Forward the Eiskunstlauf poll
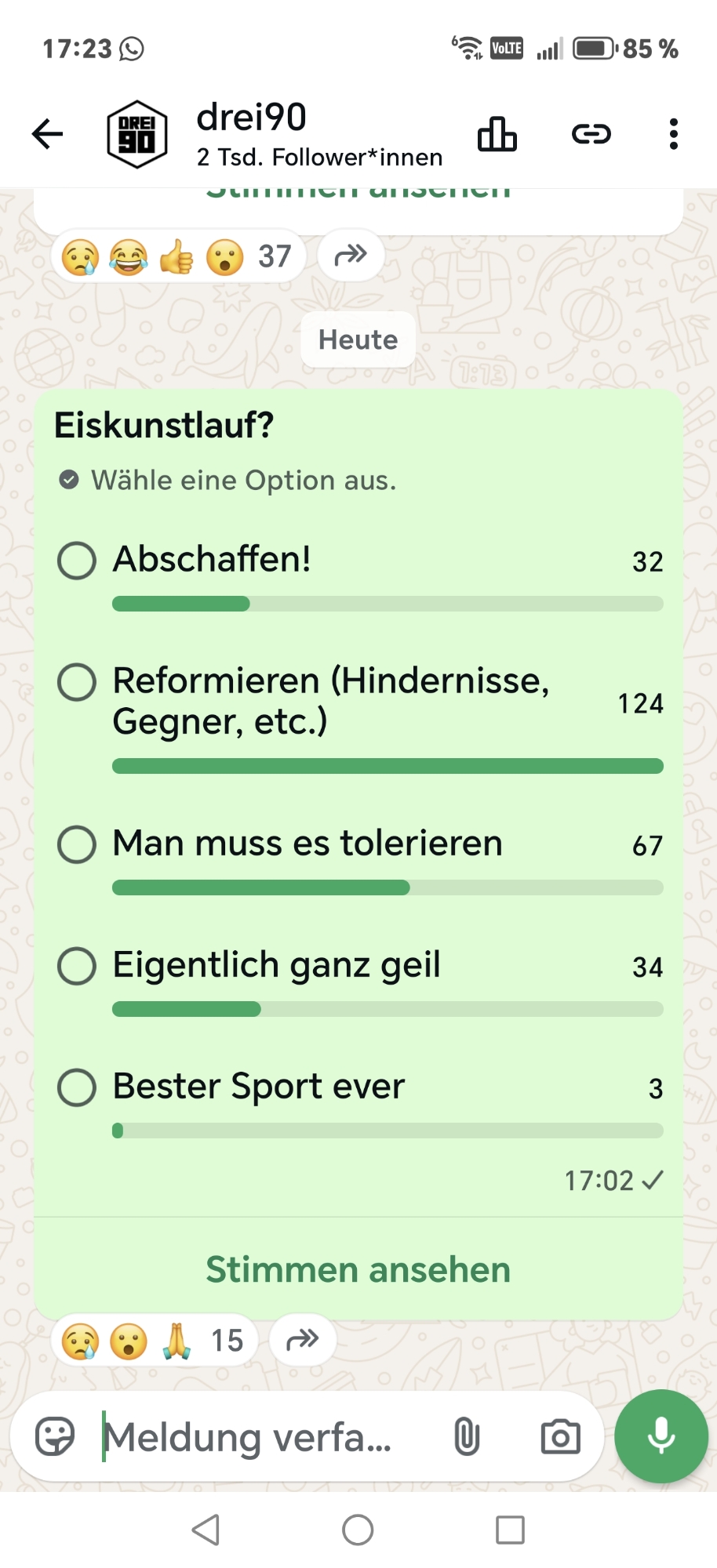The image size is (717, 1568). [303, 1340]
